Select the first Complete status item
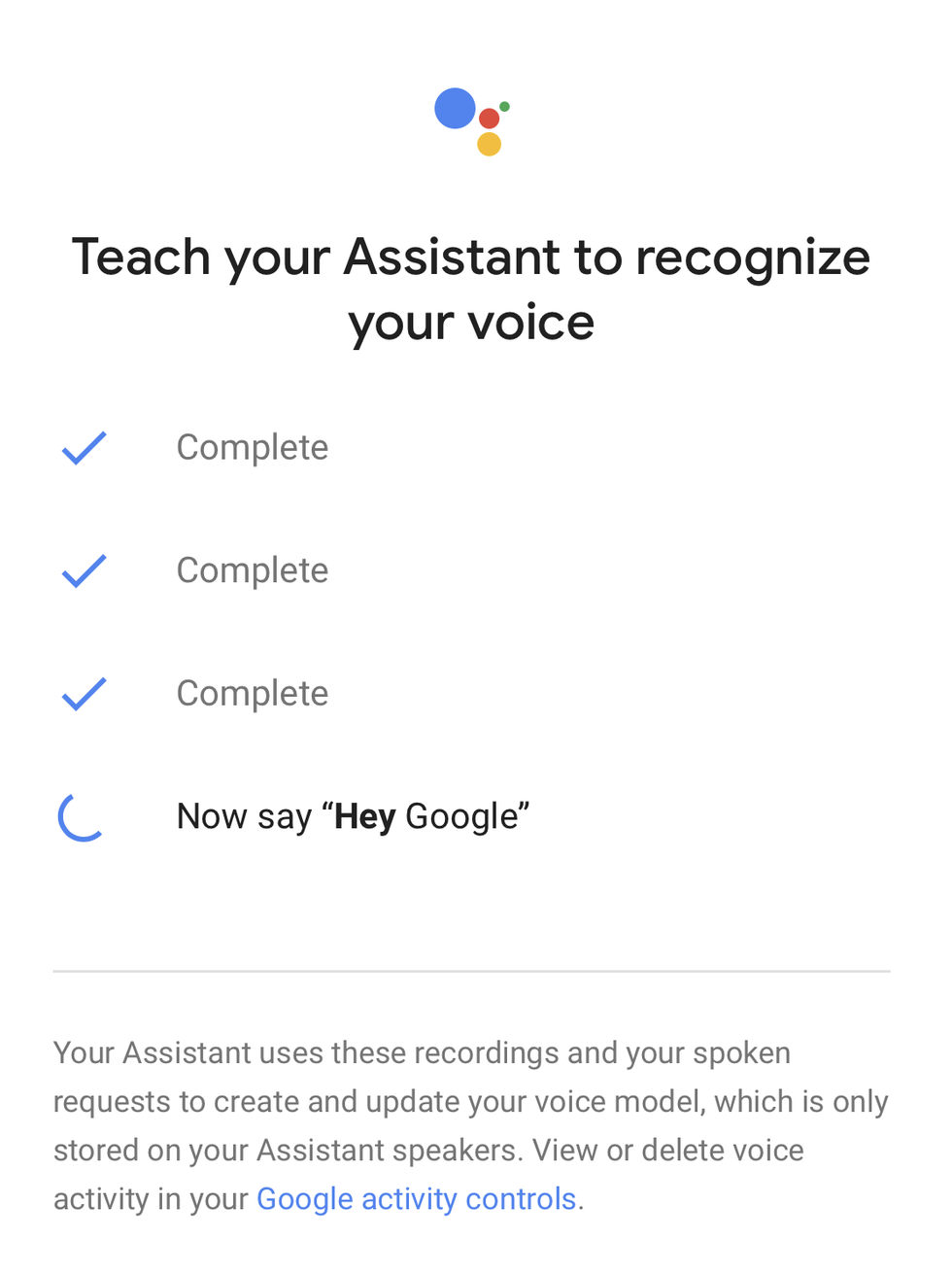Image resolution: width=952 pixels, height=1274 pixels. click(x=252, y=447)
